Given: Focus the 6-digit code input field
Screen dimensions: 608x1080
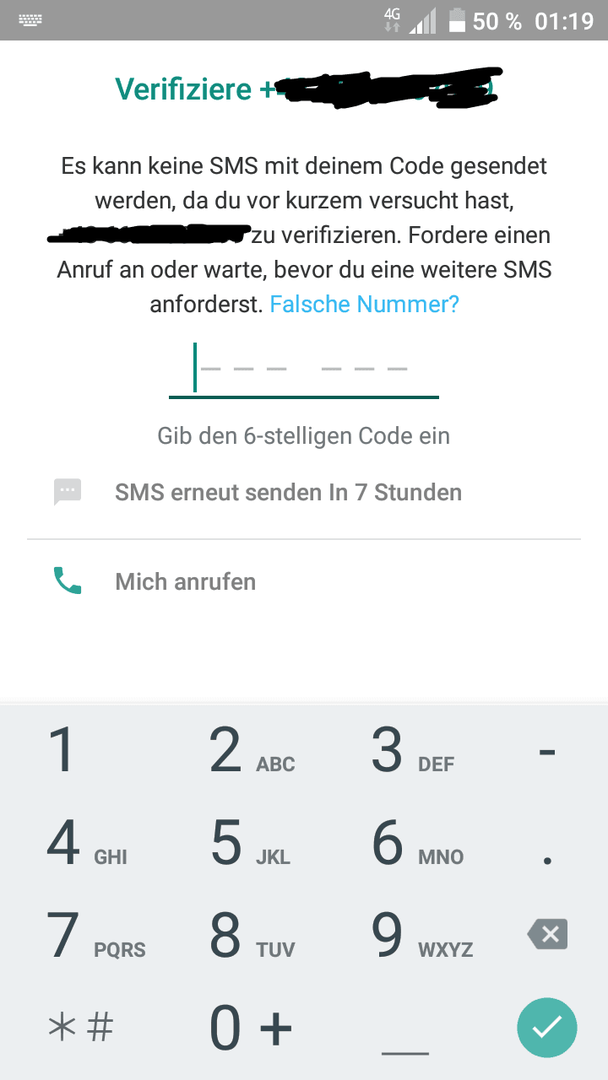Looking at the screenshot, I should point(303,368).
